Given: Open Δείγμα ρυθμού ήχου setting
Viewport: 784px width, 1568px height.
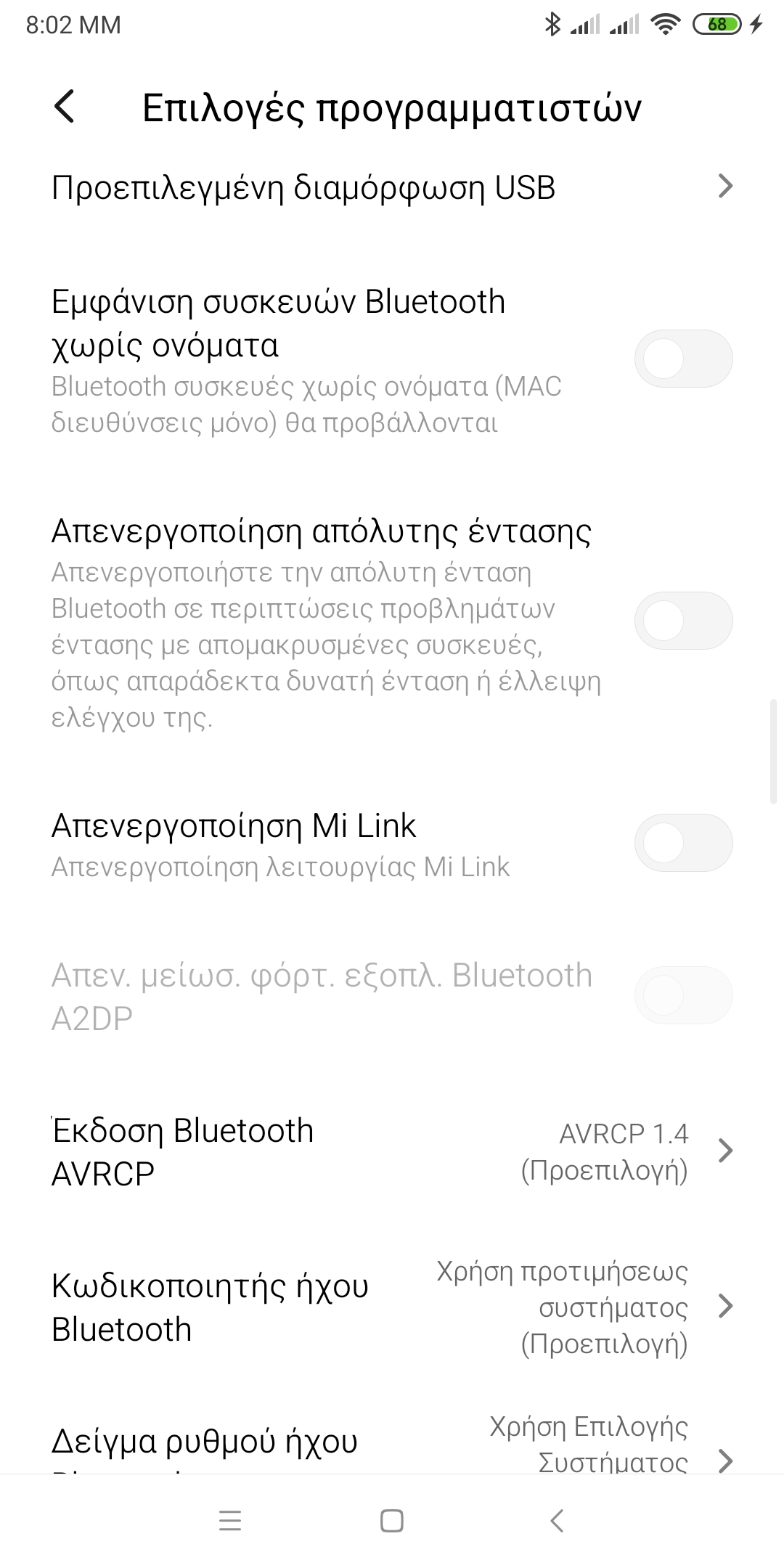Looking at the screenshot, I should click(392, 1445).
